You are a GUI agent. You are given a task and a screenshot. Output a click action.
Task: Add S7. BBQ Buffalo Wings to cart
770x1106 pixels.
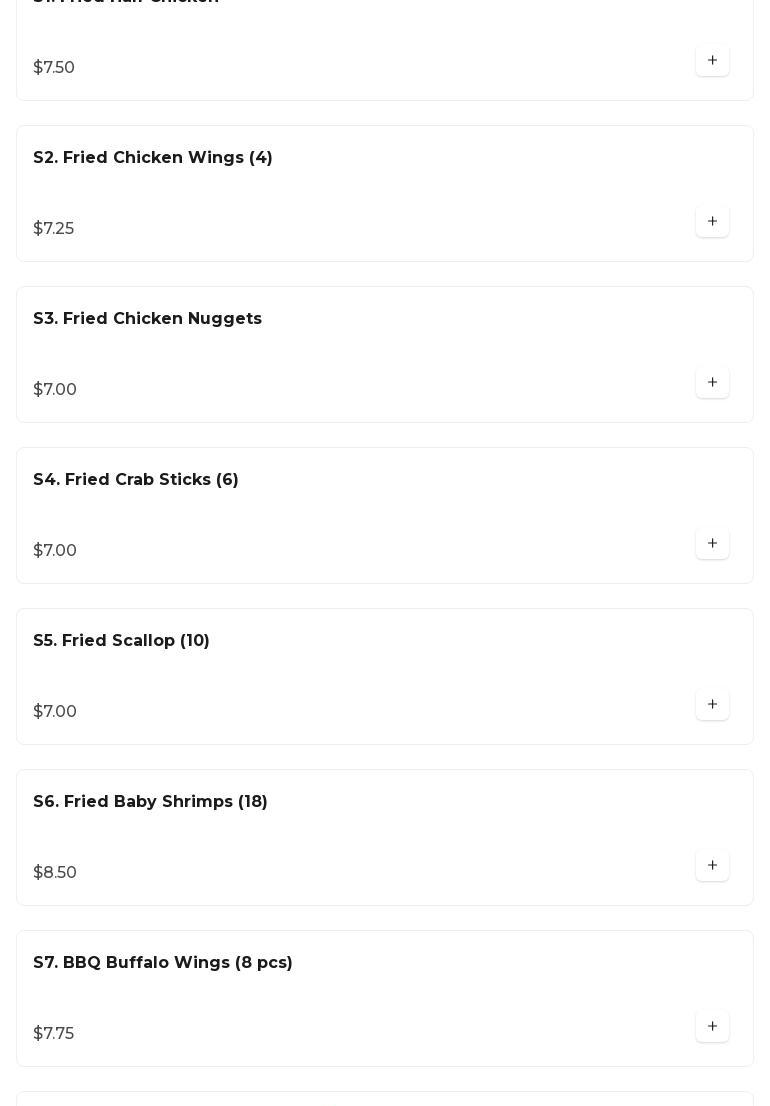point(712,1027)
